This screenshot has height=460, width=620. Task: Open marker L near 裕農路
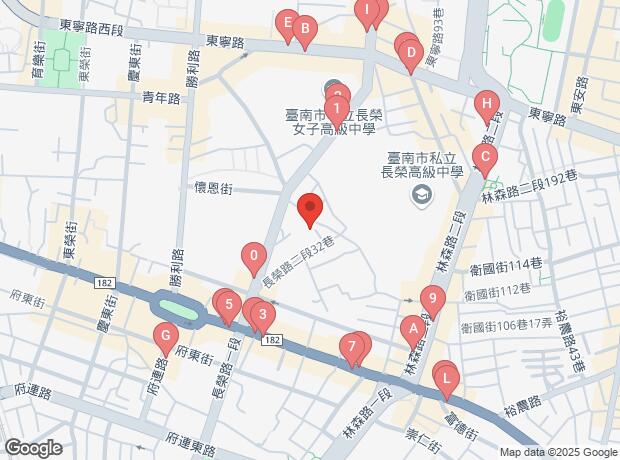[x=446, y=377]
